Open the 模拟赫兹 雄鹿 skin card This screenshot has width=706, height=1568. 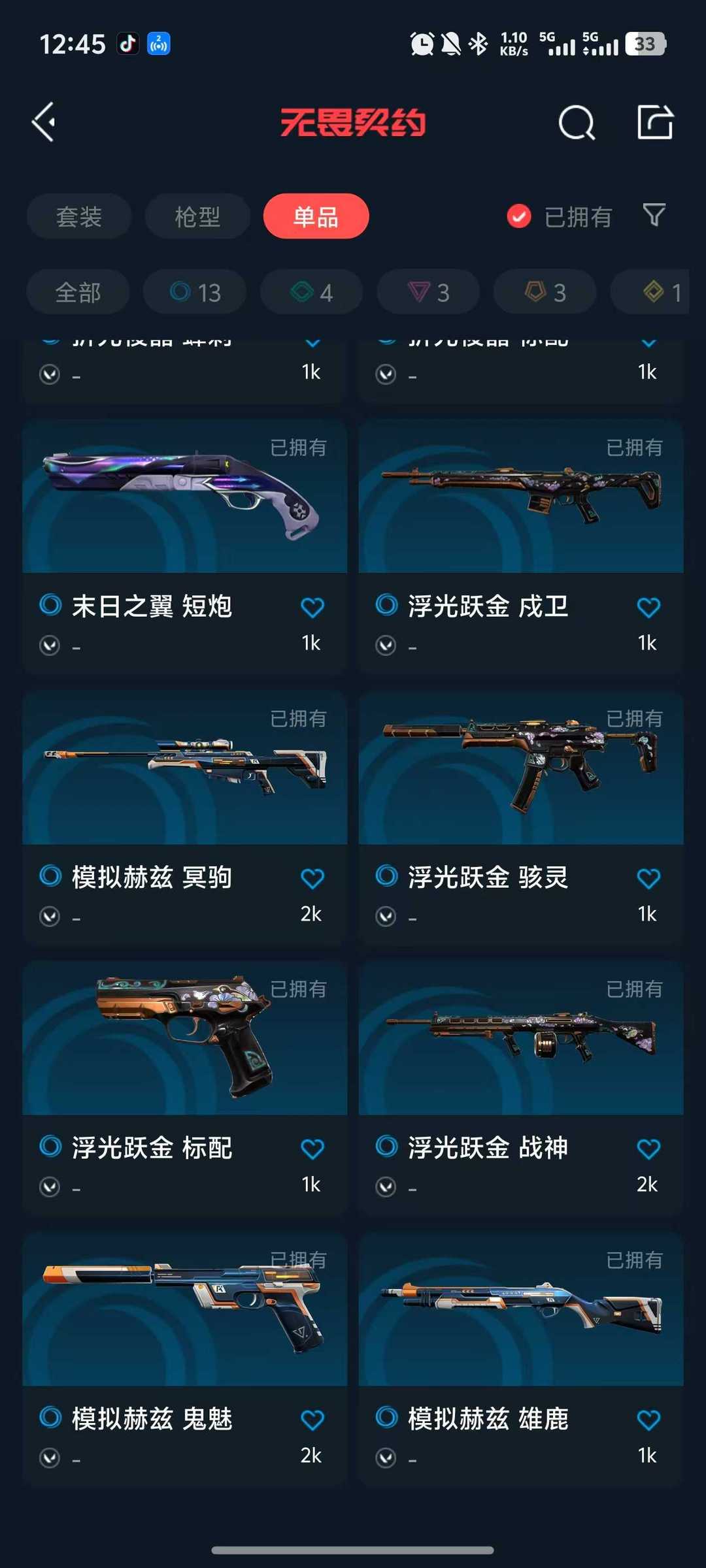(521, 1360)
